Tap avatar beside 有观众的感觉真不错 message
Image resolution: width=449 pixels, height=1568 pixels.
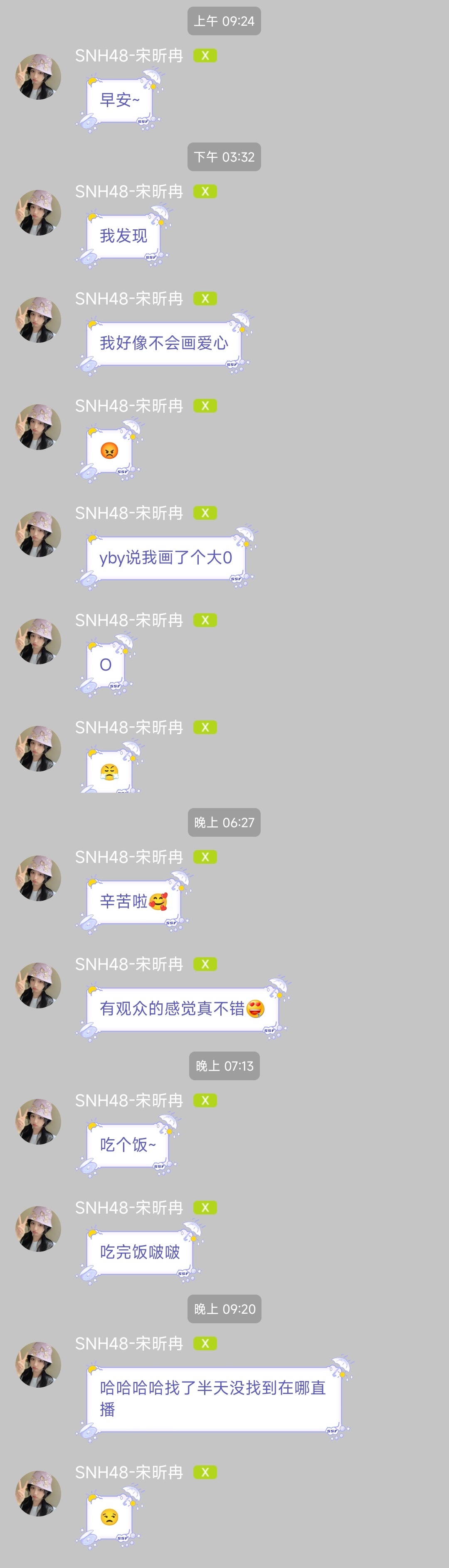click(x=38, y=986)
